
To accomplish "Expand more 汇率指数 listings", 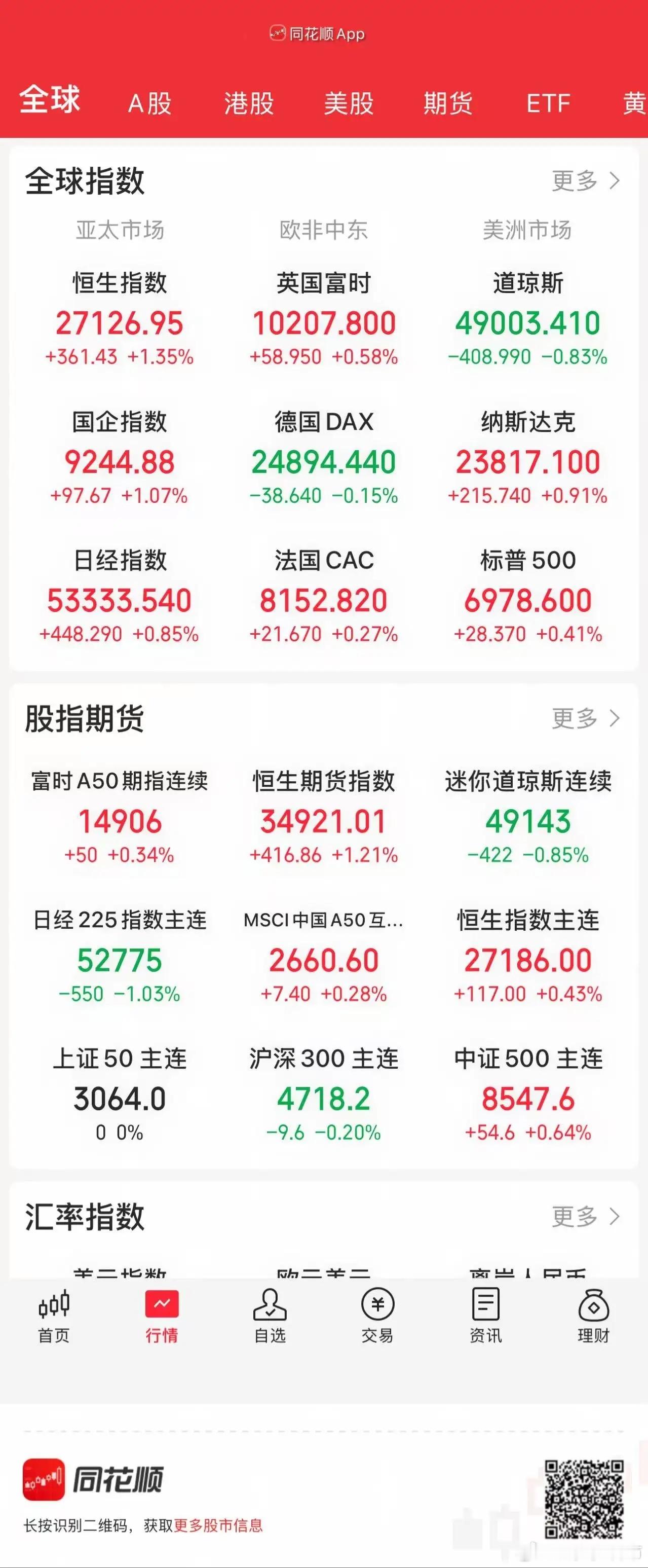I will [585, 1216].
